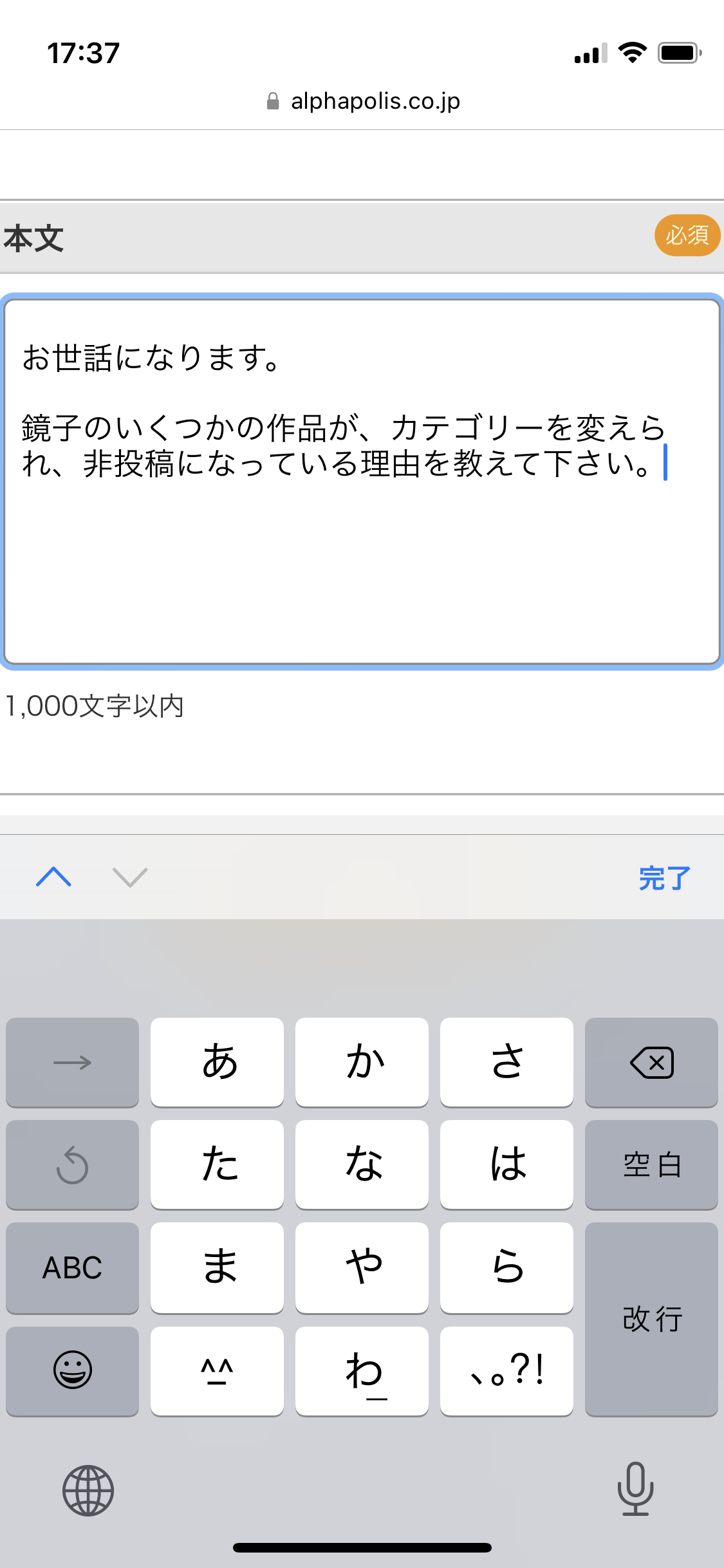The width and height of the screenshot is (724, 1568).
Task: Tap the punctuation 、。?! key
Action: tap(506, 1370)
